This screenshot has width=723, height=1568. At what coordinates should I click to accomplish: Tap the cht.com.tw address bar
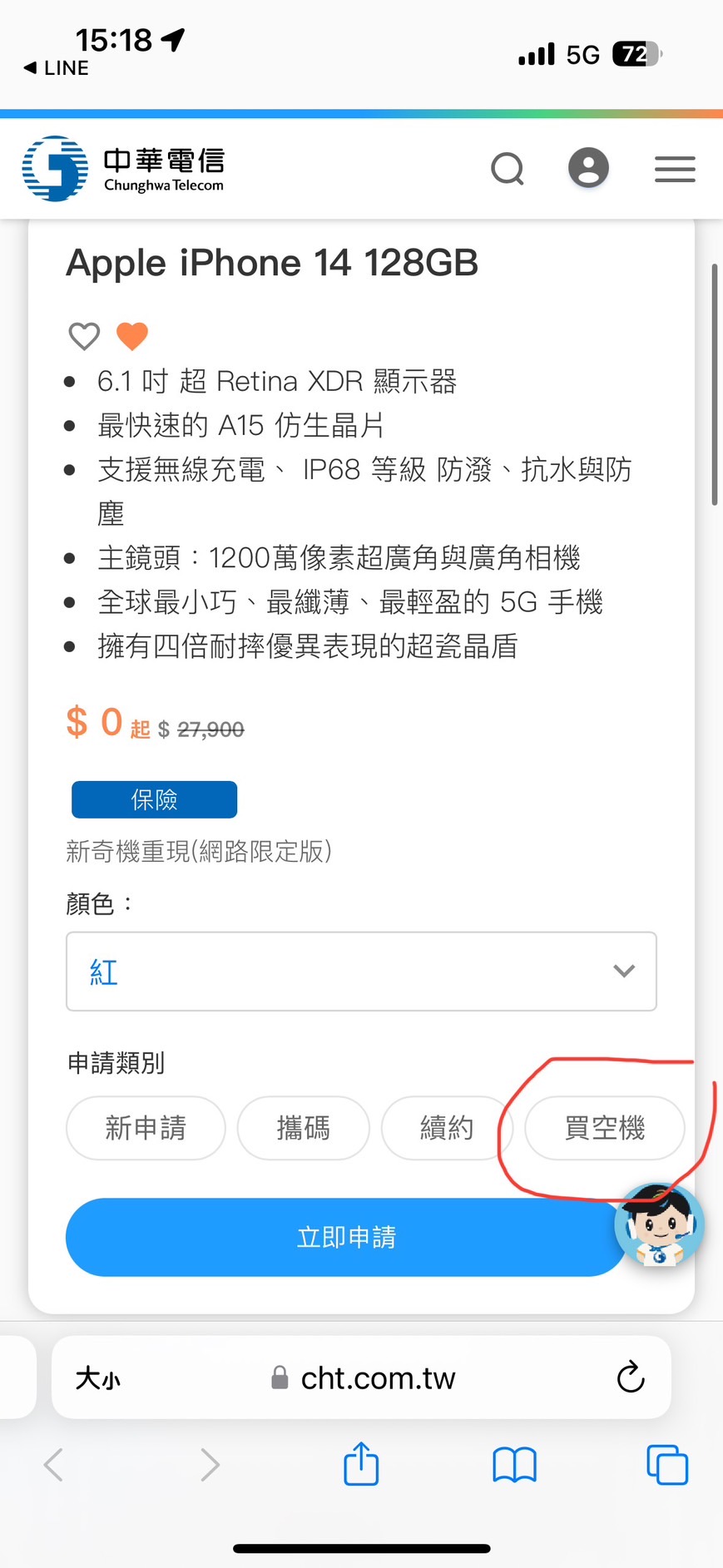click(363, 1378)
